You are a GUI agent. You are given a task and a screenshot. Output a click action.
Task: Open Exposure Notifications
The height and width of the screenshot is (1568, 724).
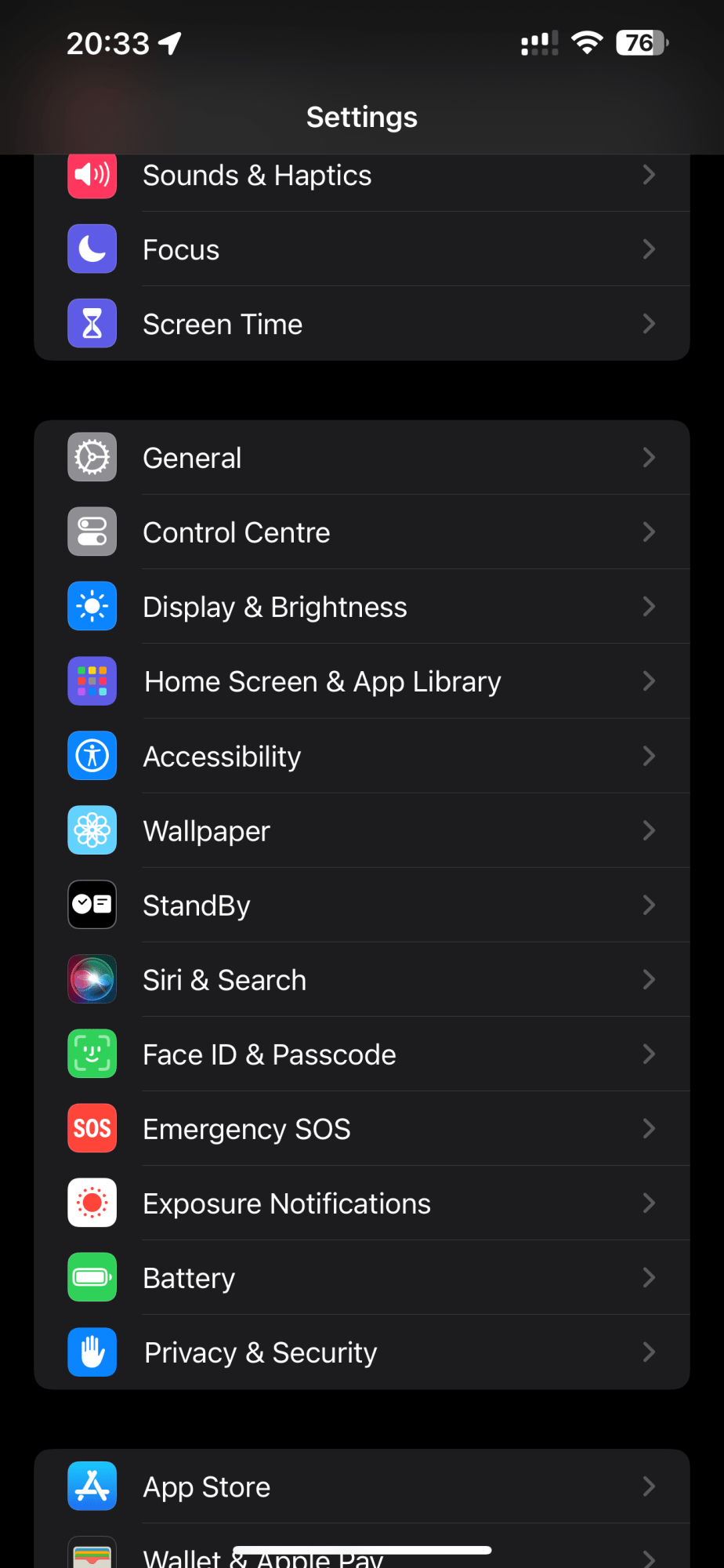pos(360,1203)
